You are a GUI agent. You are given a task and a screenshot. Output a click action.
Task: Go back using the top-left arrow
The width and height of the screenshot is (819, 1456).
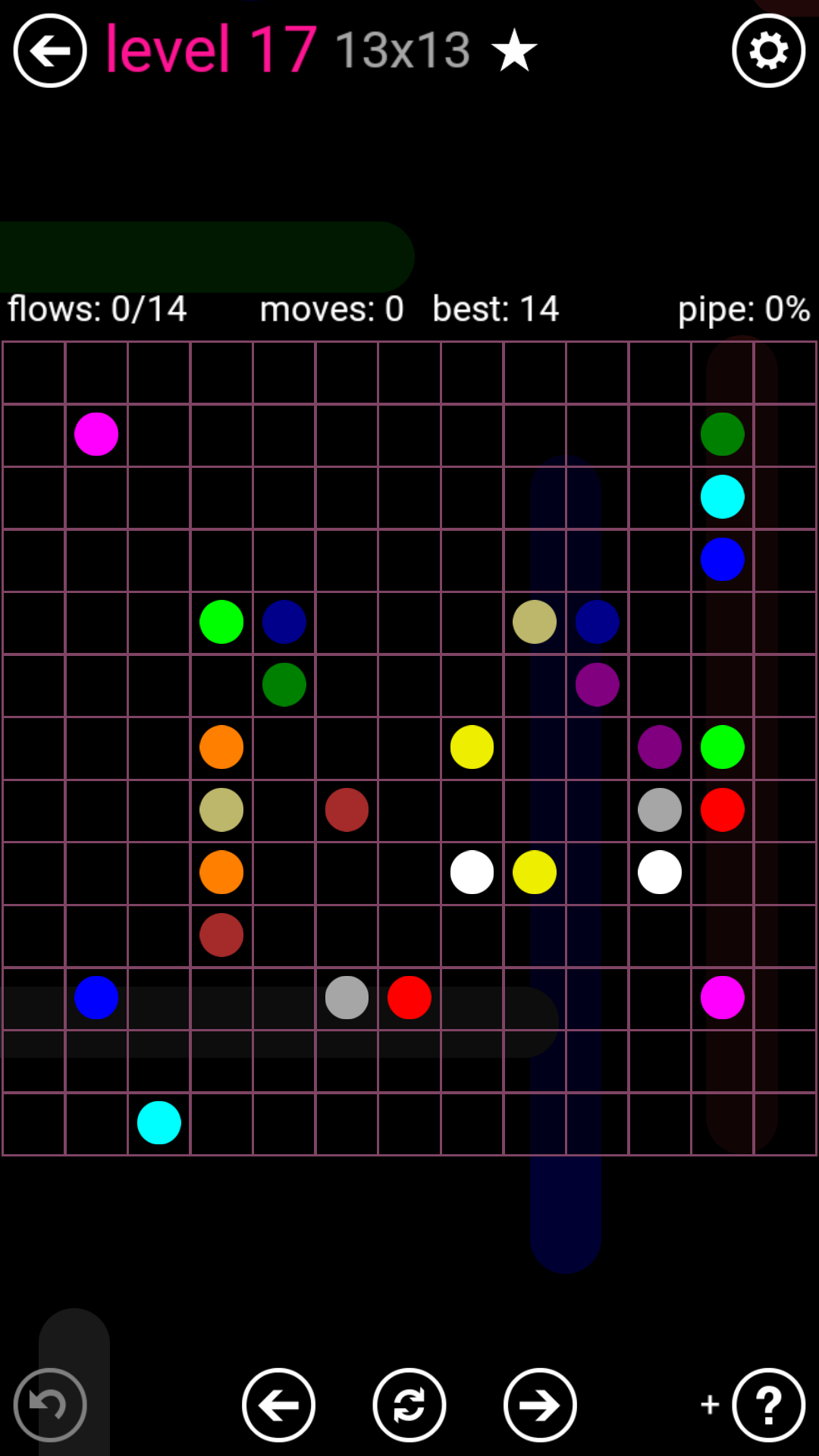(50, 51)
